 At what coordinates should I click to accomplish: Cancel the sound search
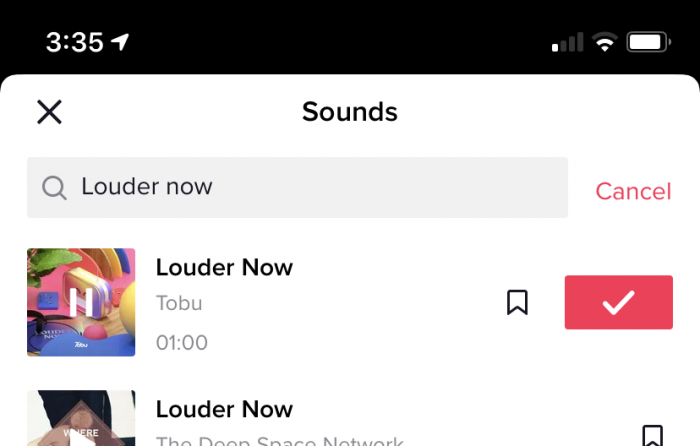pos(633,191)
